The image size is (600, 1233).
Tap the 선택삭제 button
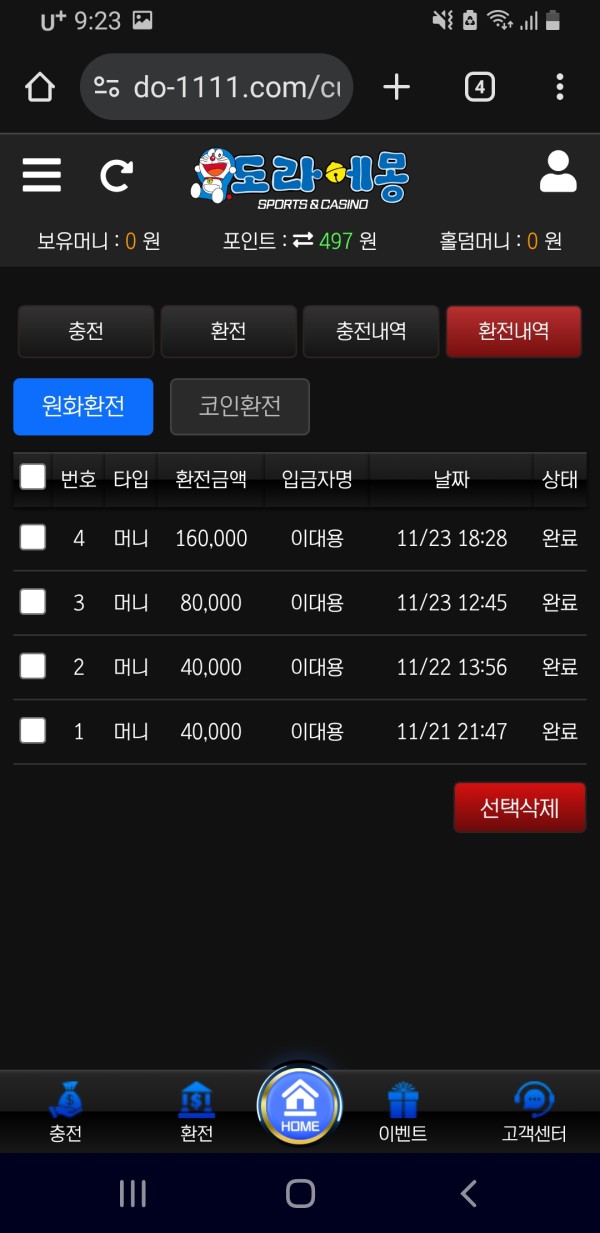pyautogui.click(x=519, y=808)
